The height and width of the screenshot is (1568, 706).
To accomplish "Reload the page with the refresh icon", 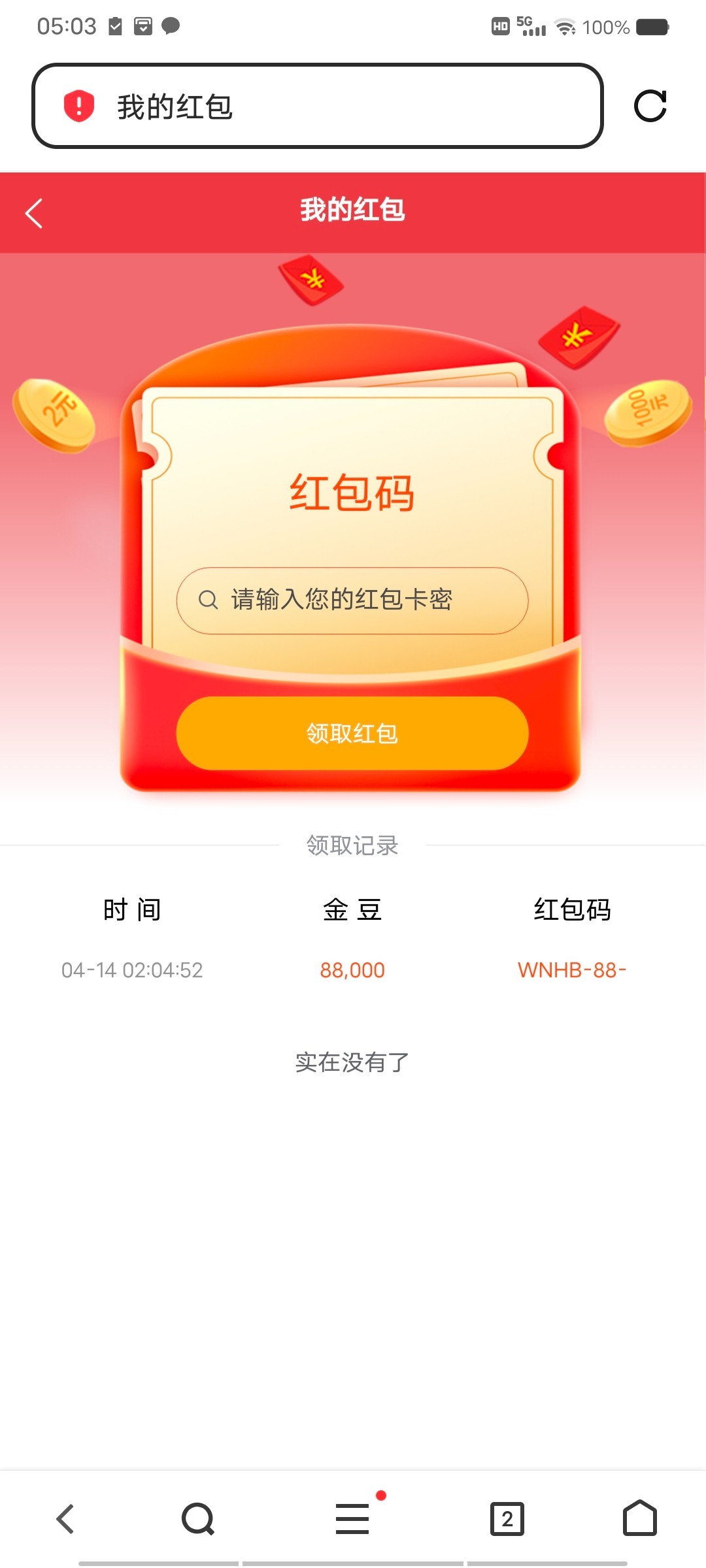I will click(650, 106).
